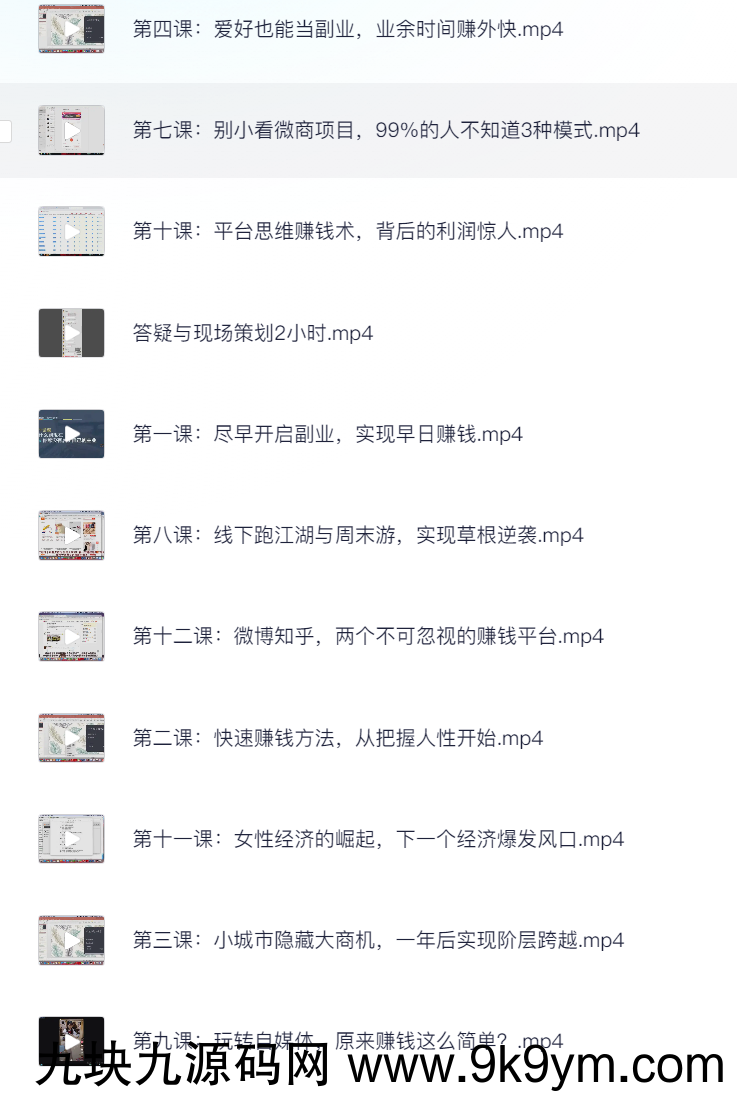The image size is (737, 1102).
Task: Open the file 第一课：尽早开启副业
Action: coord(325,434)
